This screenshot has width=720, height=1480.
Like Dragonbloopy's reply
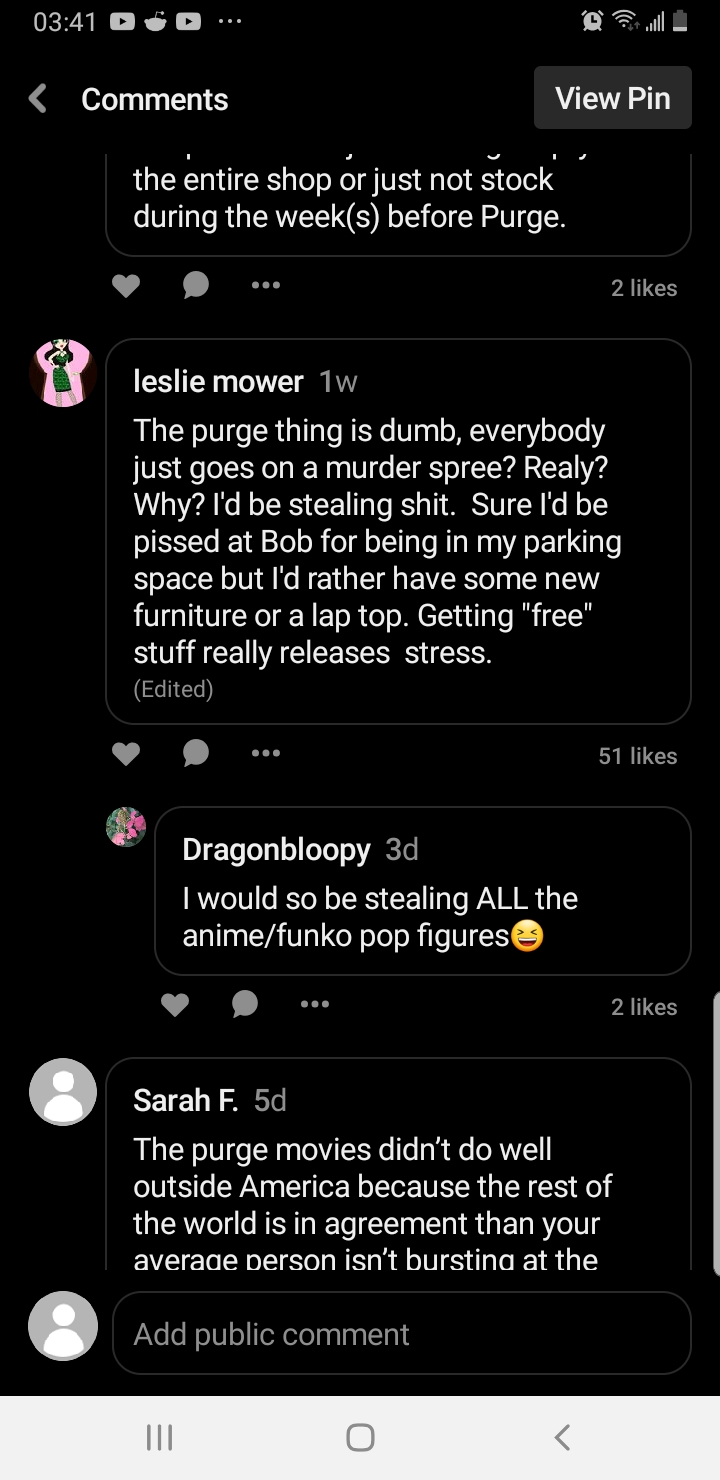pyautogui.click(x=175, y=1005)
